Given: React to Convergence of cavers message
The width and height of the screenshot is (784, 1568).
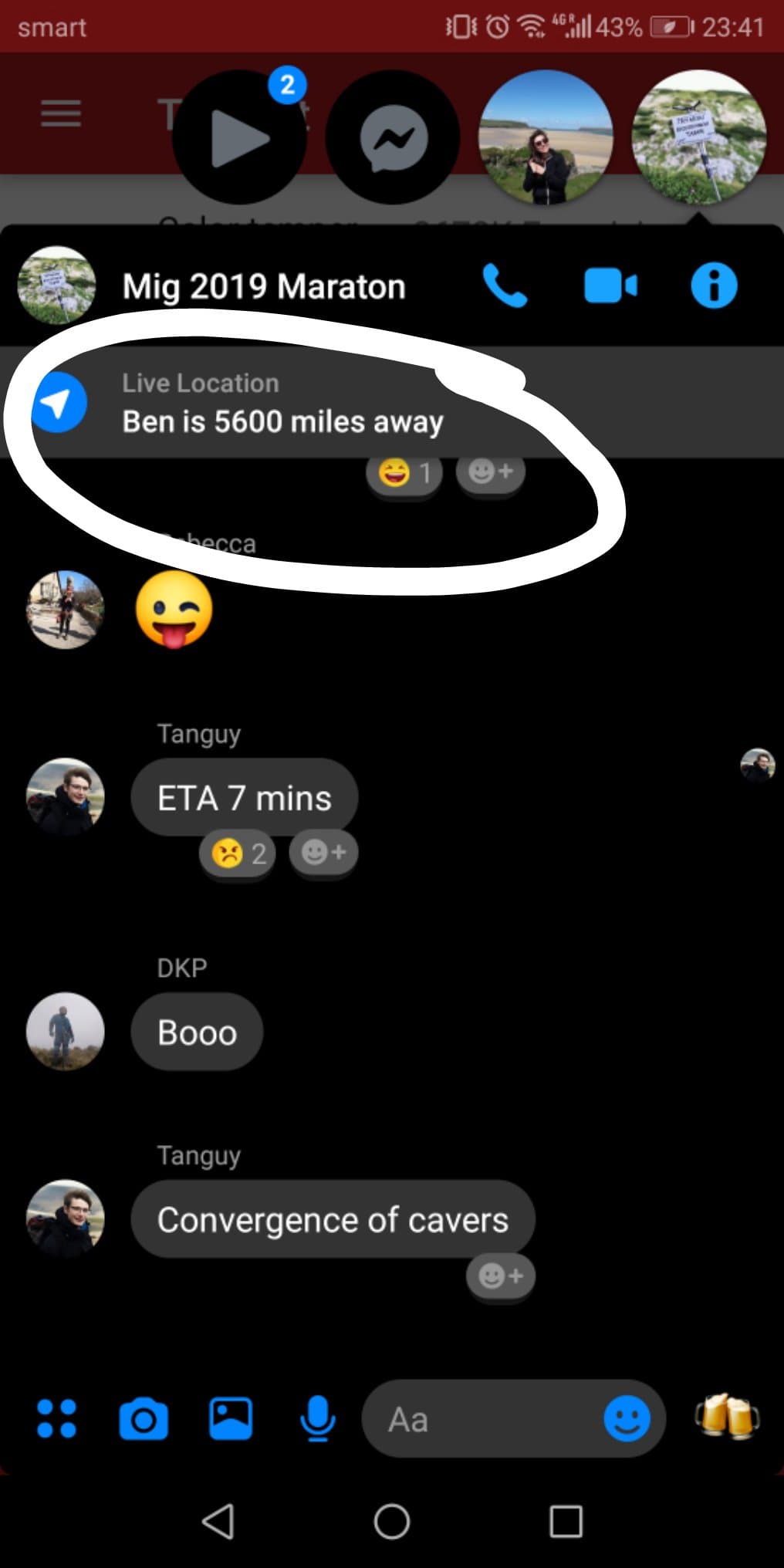Looking at the screenshot, I should pyautogui.click(x=501, y=1276).
